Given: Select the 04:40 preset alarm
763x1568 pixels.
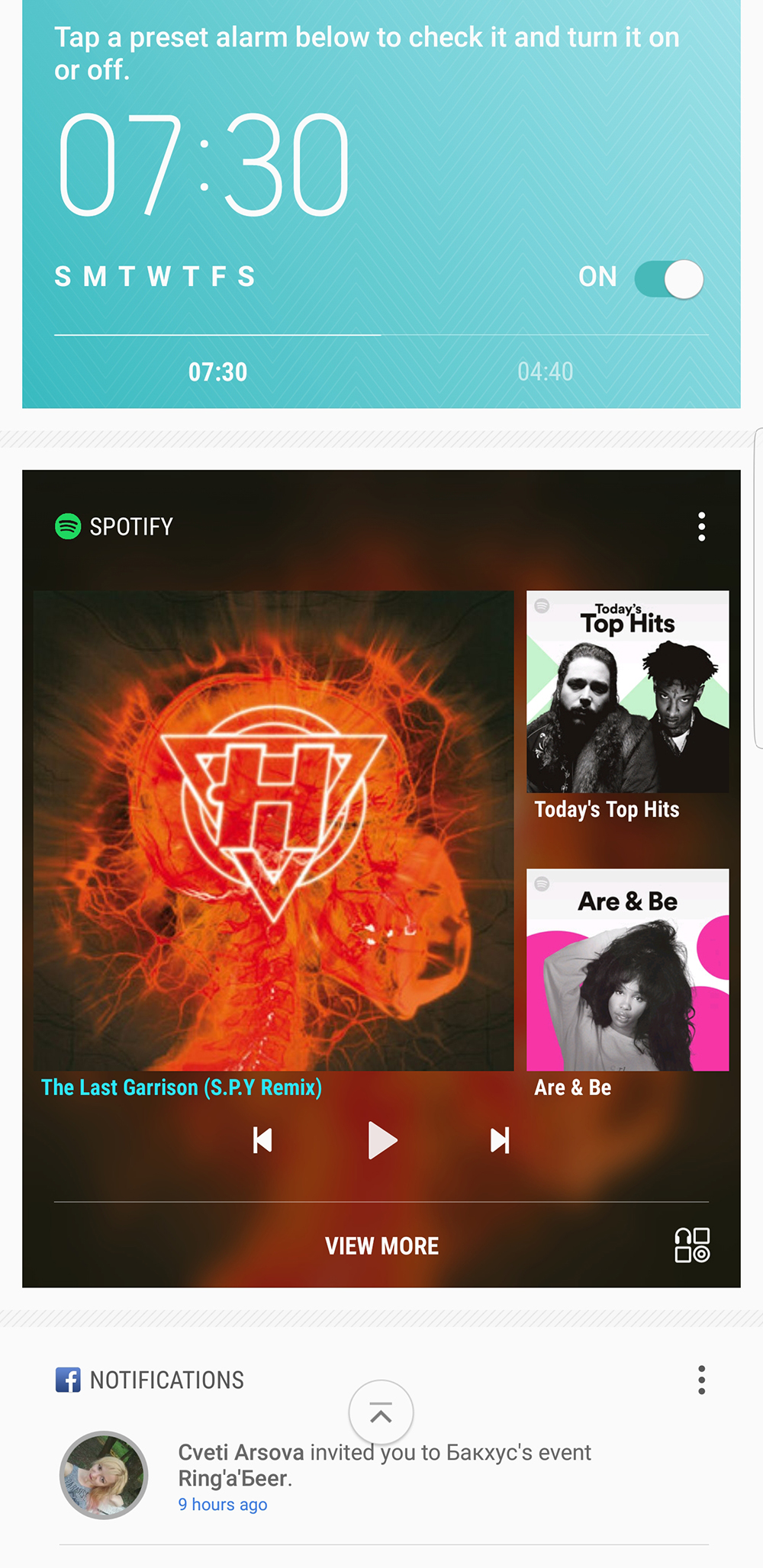Looking at the screenshot, I should 545,372.
